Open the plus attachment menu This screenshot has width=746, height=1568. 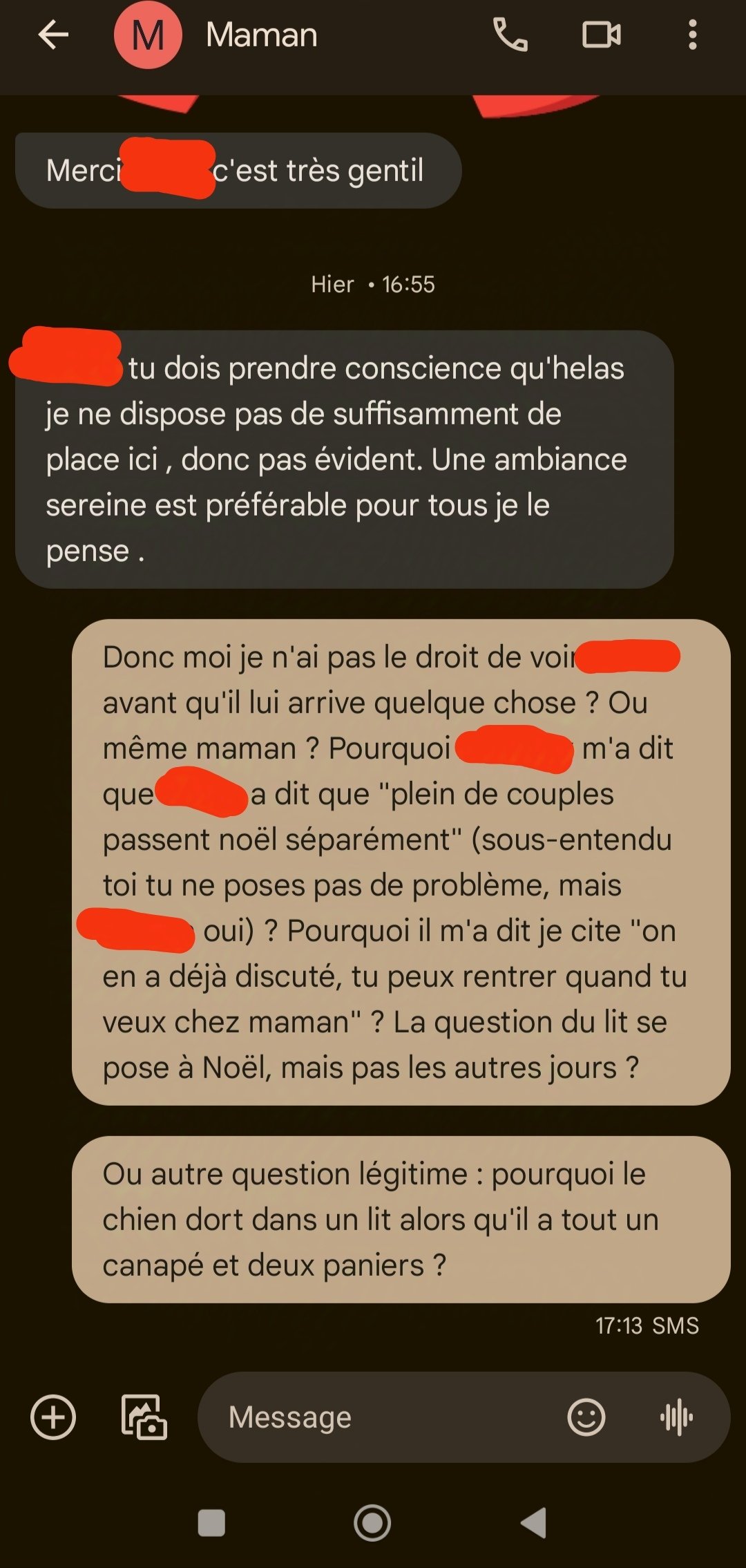tap(53, 1417)
